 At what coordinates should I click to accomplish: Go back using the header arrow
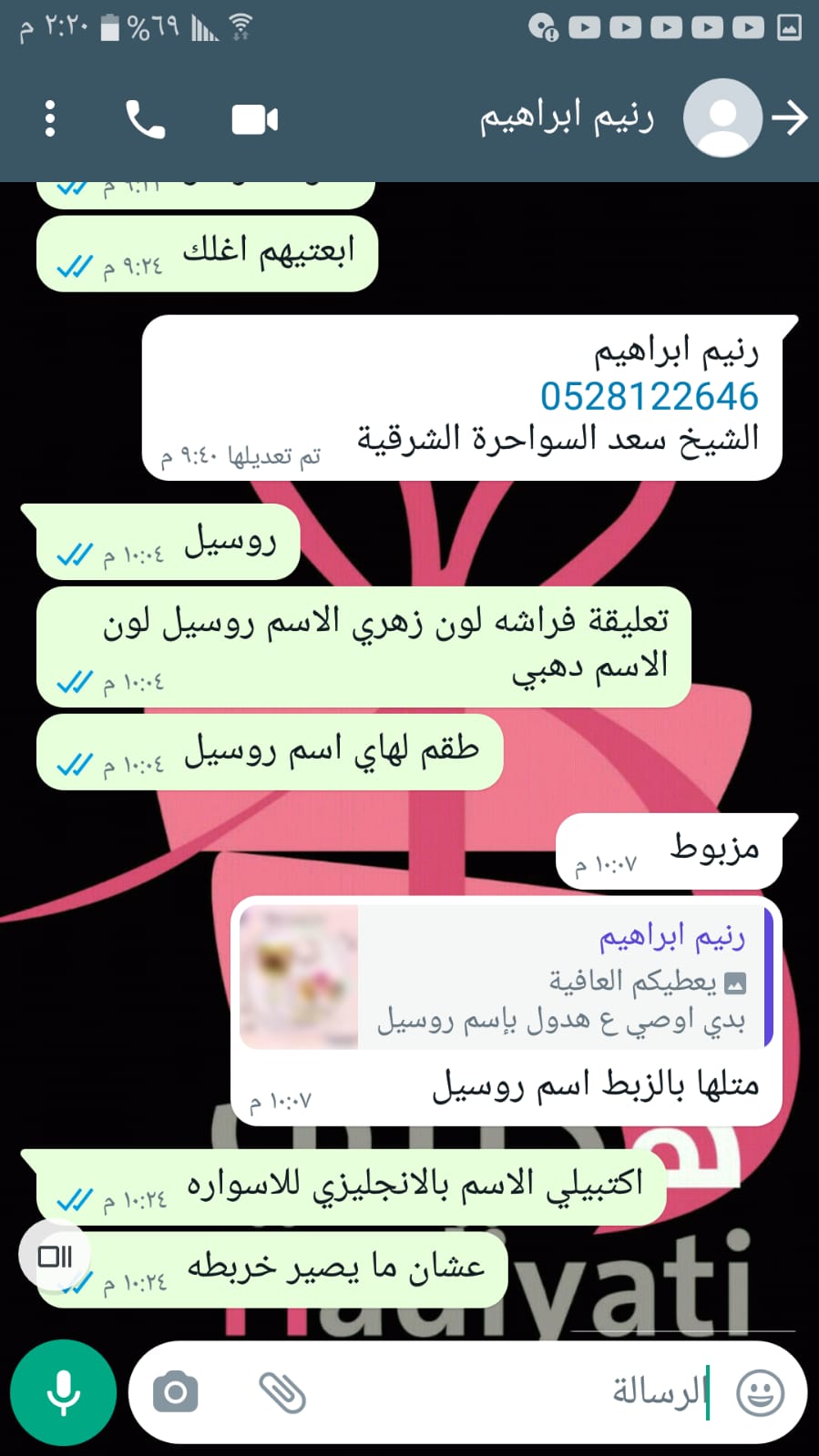789,118
